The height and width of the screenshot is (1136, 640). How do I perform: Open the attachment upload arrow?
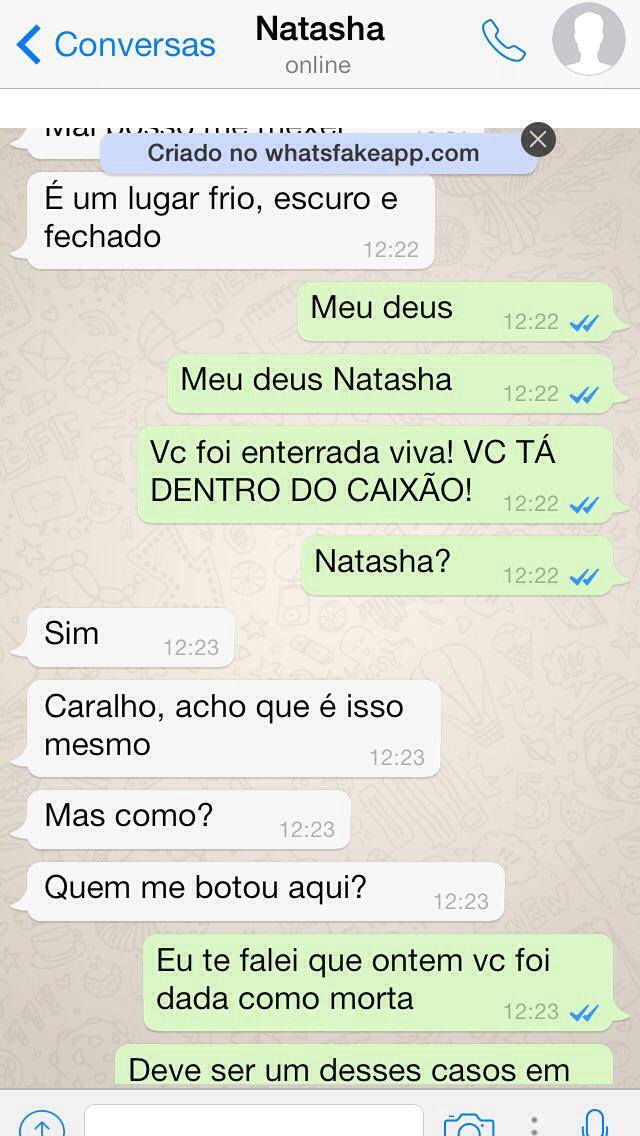(x=41, y=1123)
